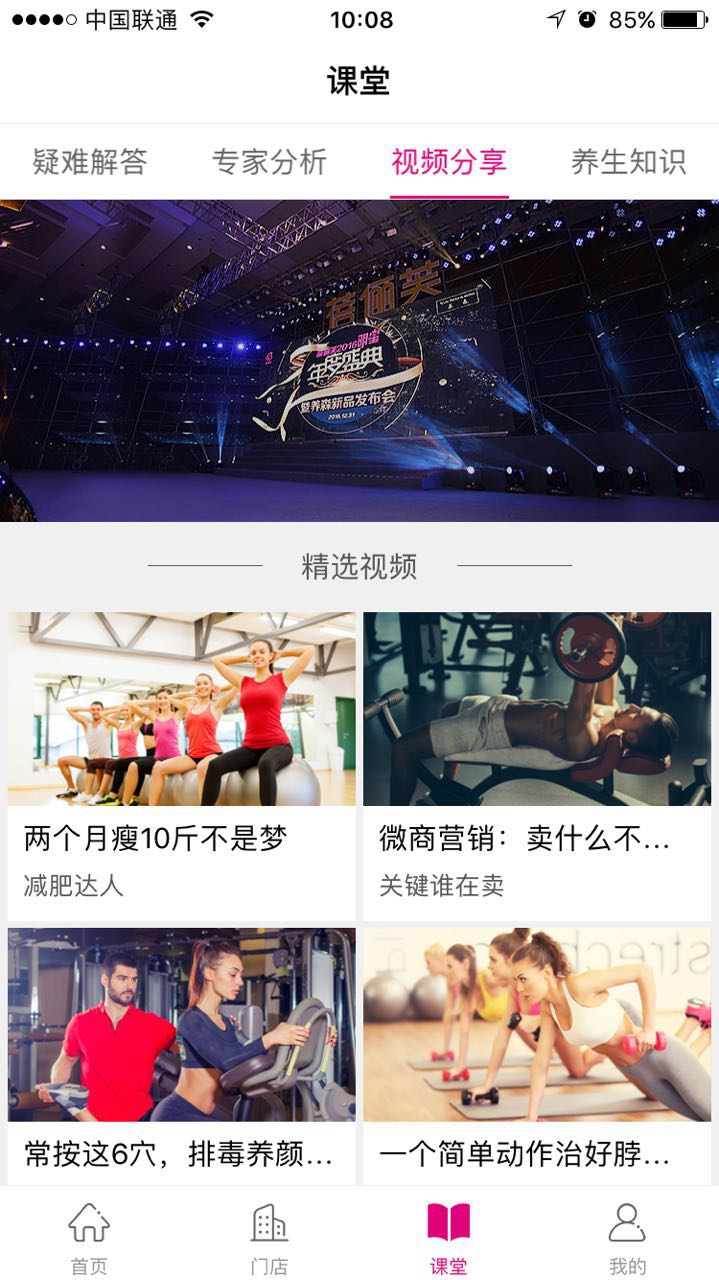Open the 我的 profile tab
This screenshot has width=719, height=1280.
(x=628, y=1238)
